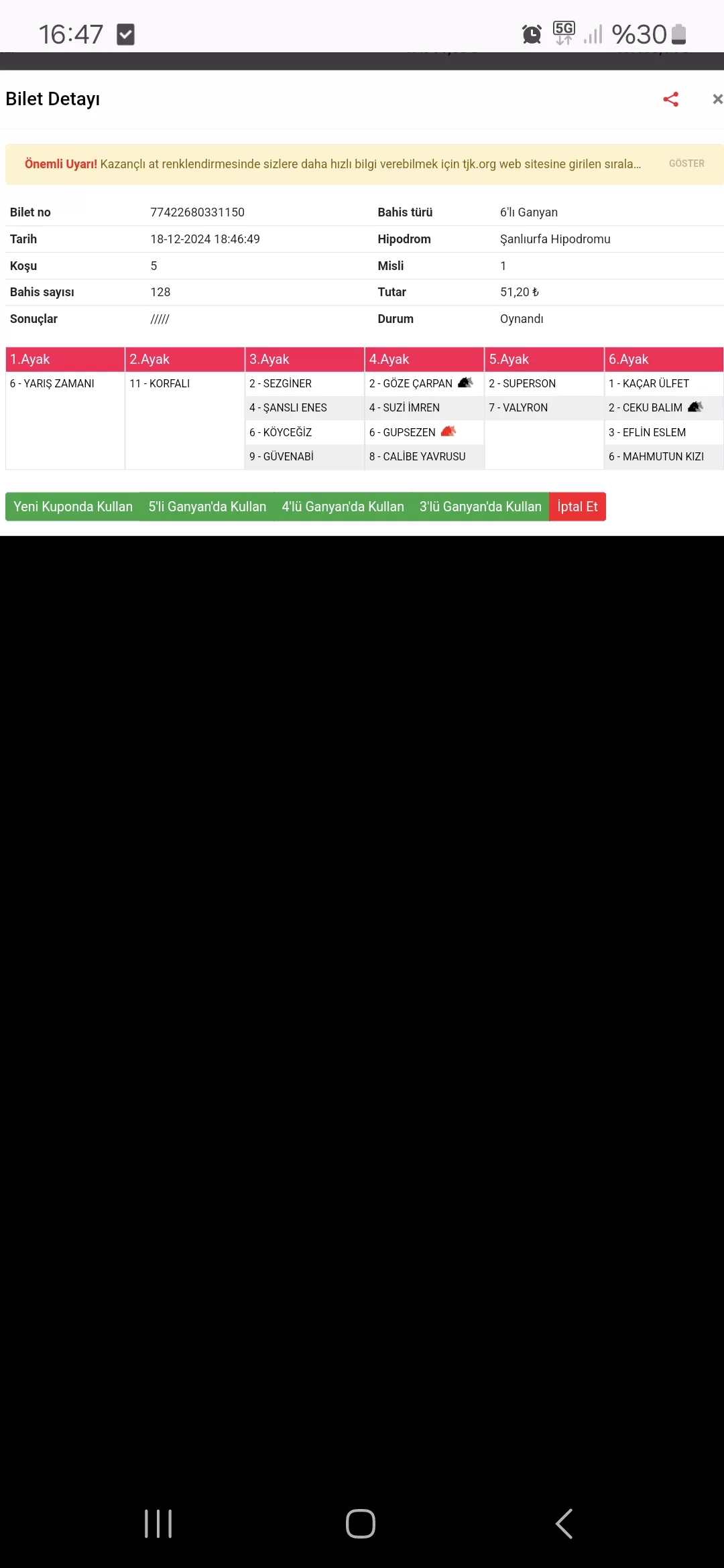This screenshot has width=724, height=1568.
Task: Choose 4'lü Ganyan'da Kullan
Action: (343, 507)
